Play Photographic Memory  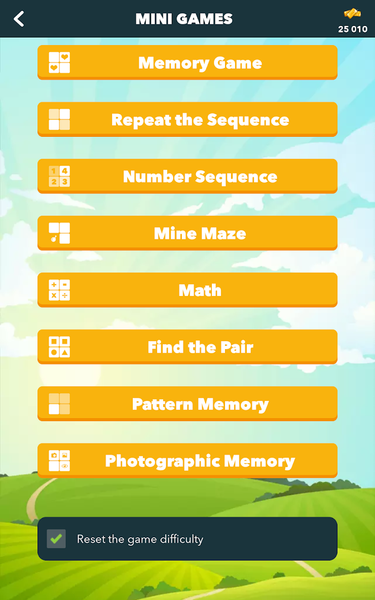coord(188,461)
